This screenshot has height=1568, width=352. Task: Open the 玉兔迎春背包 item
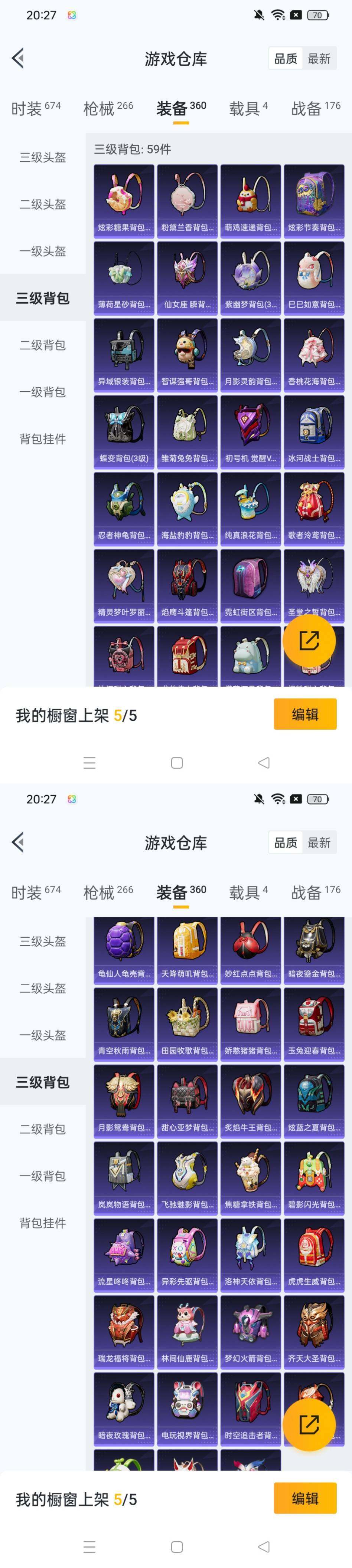click(x=314, y=1025)
